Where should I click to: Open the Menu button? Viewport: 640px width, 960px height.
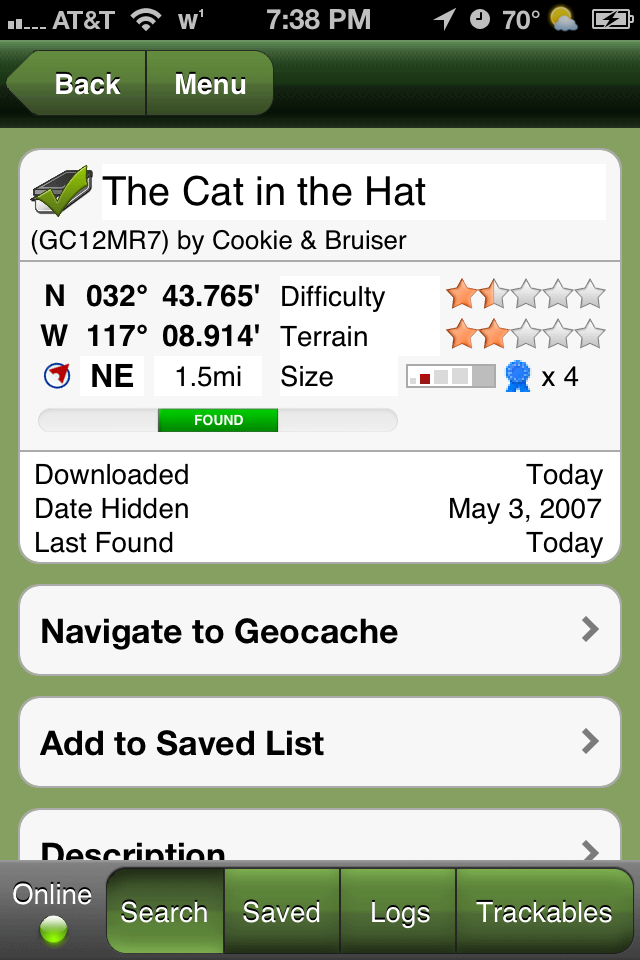pyautogui.click(x=210, y=84)
